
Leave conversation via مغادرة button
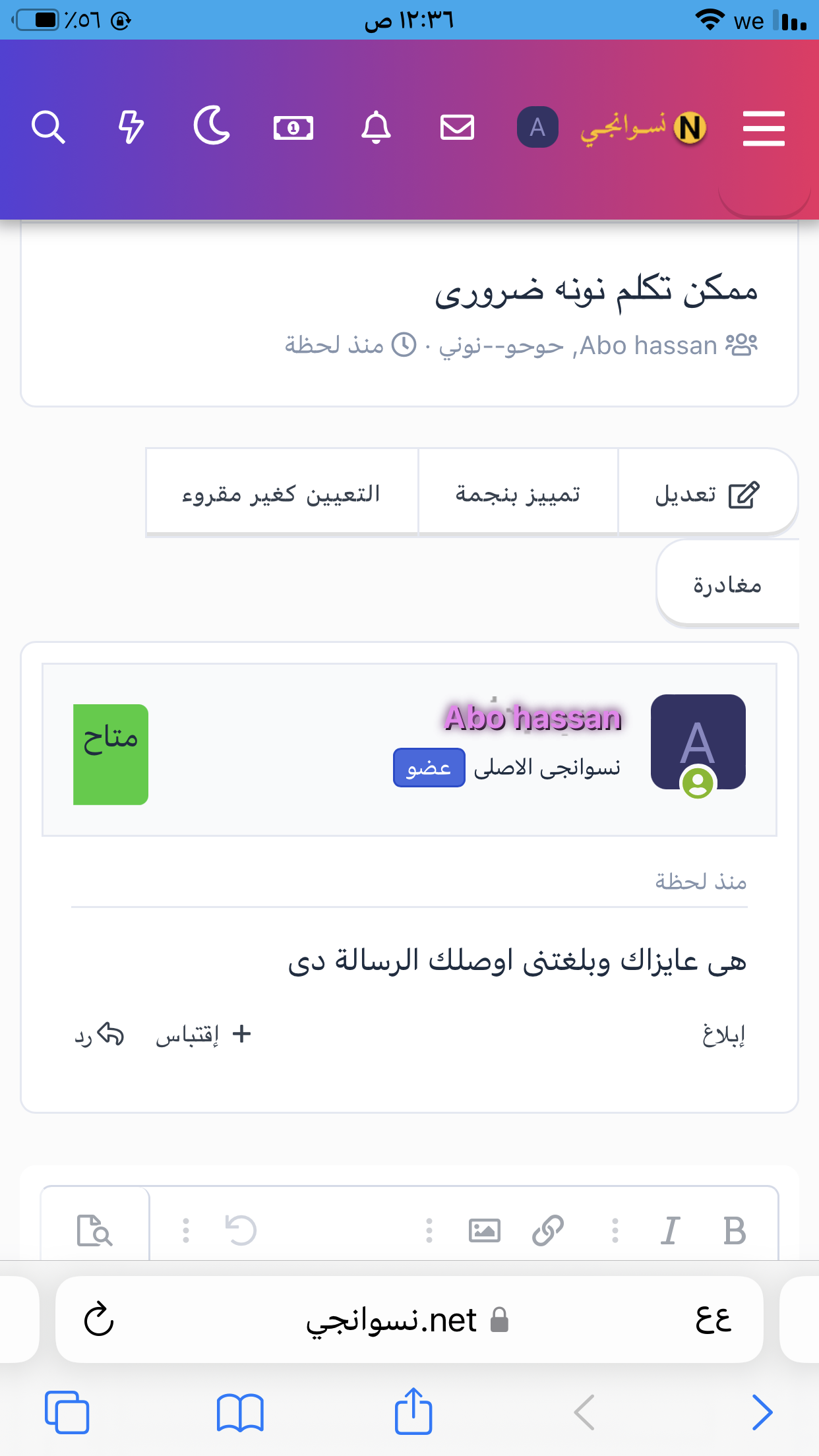[727, 585]
